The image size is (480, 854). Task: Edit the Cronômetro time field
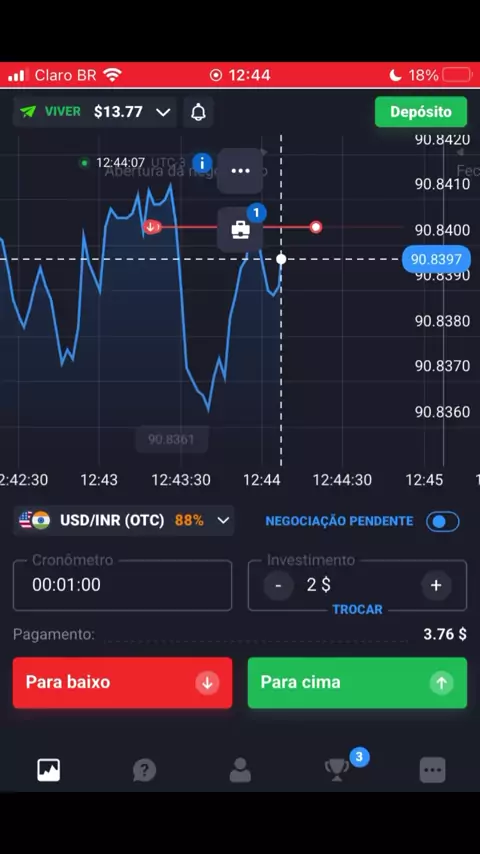click(x=123, y=585)
